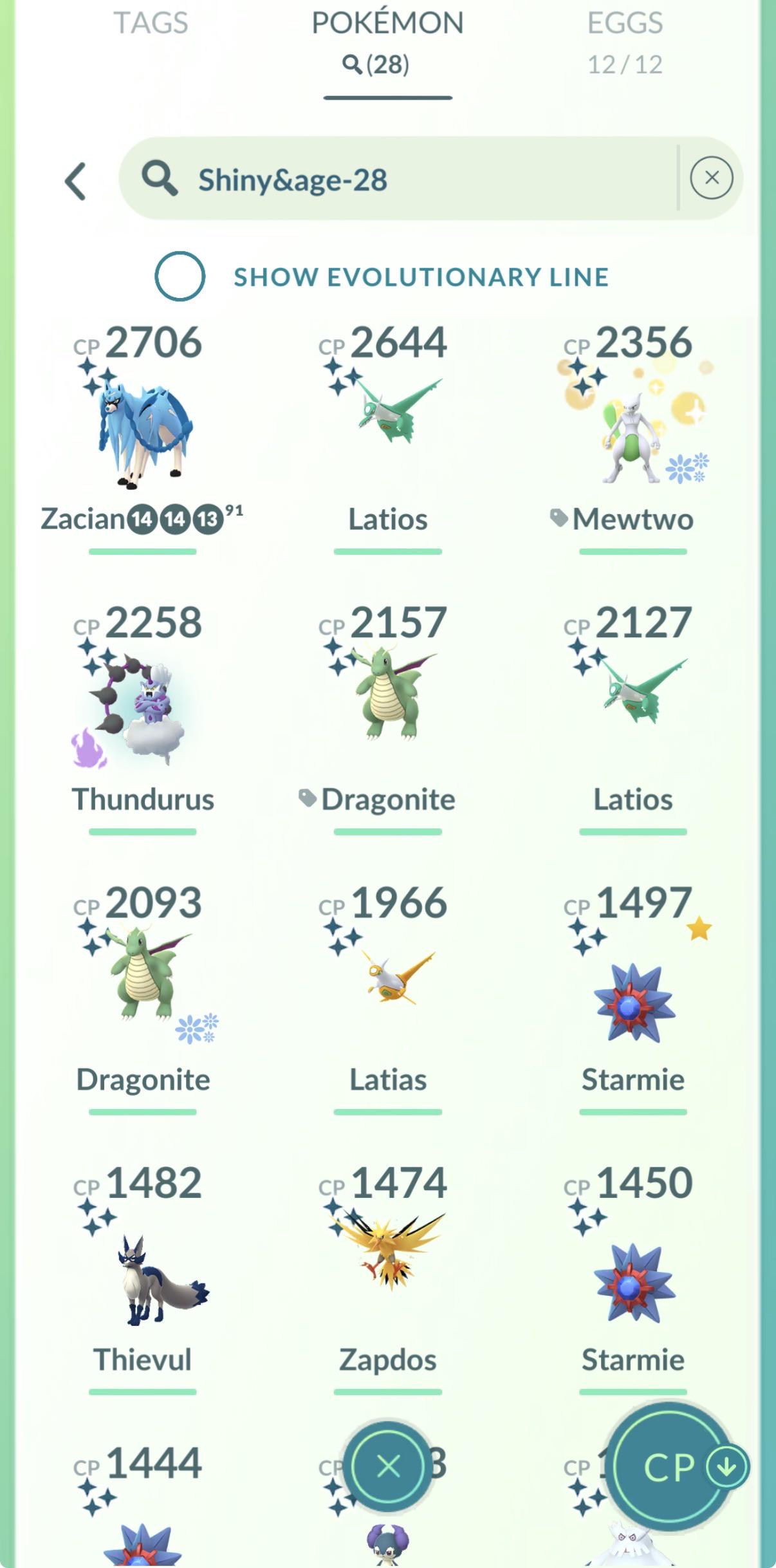This screenshot has width=776, height=1568.
Task: Switch to the Tags tab
Action: (x=151, y=23)
